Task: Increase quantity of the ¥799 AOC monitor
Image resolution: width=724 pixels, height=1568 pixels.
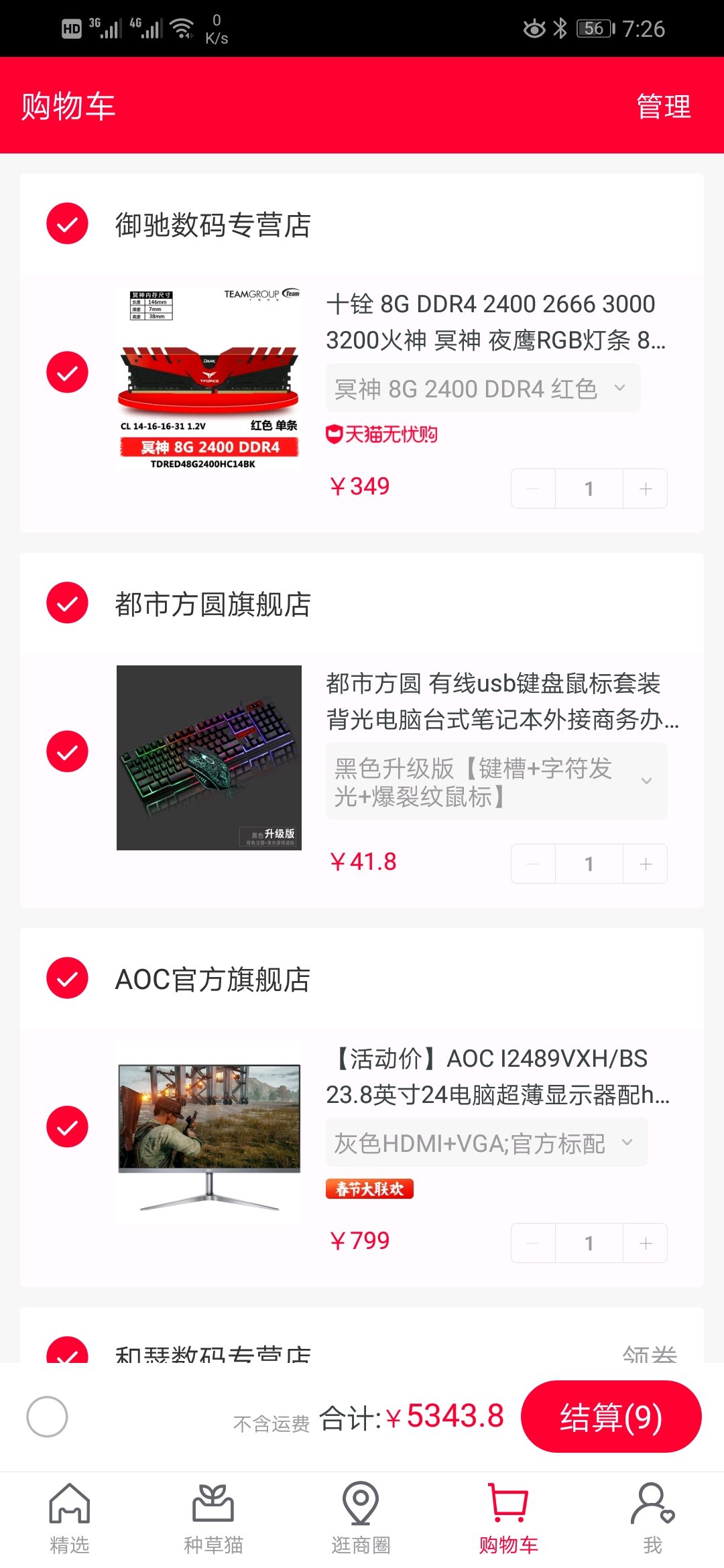Action: pyautogui.click(x=646, y=1244)
